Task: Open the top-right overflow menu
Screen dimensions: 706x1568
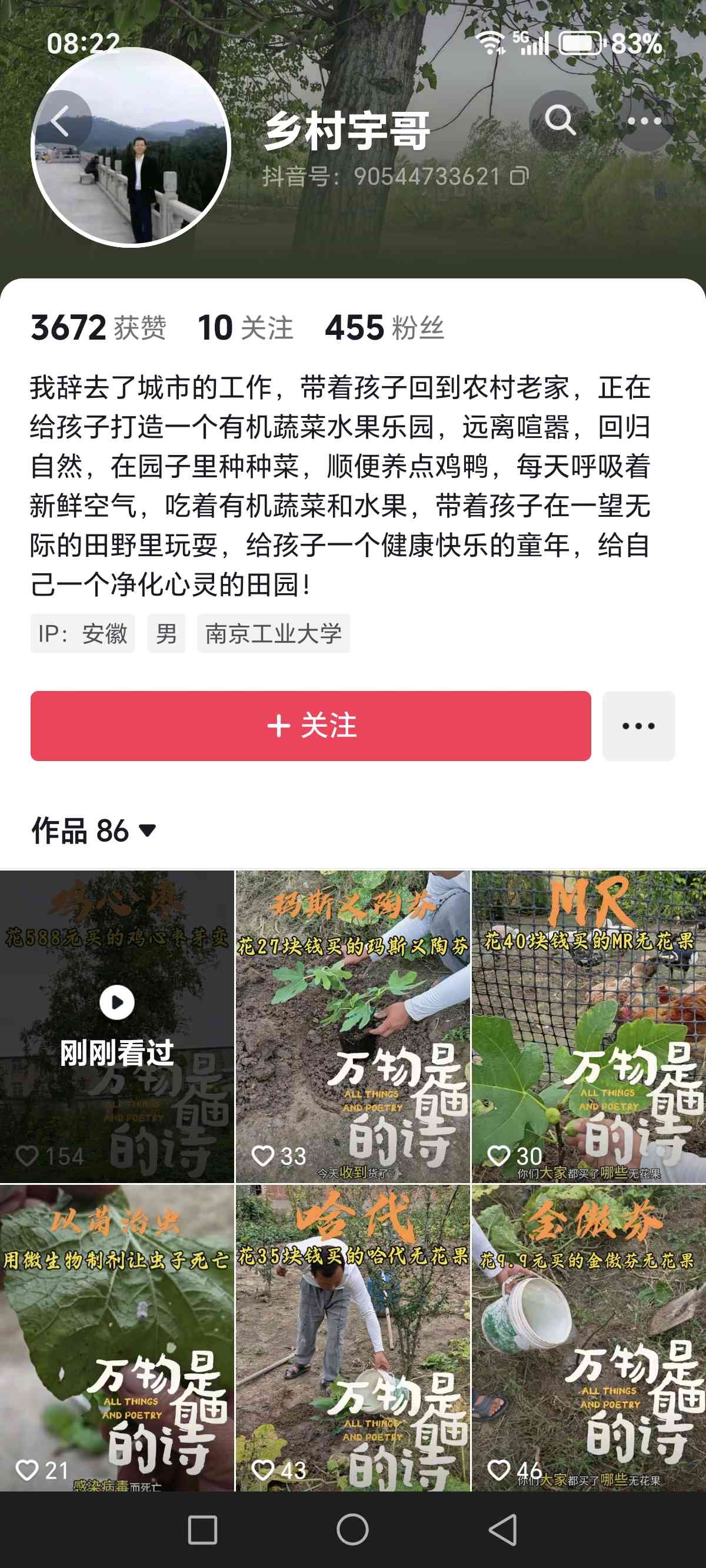Action: pos(644,121)
